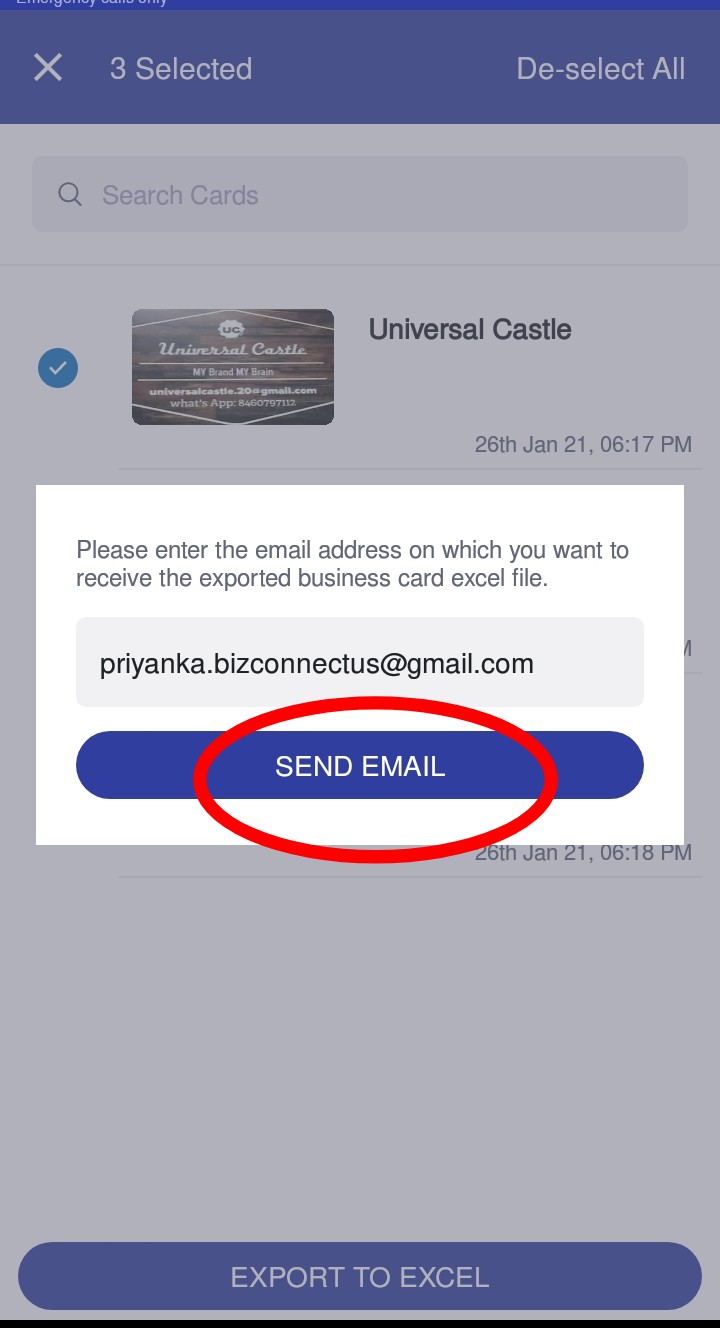Edit the email address field

click(360, 662)
